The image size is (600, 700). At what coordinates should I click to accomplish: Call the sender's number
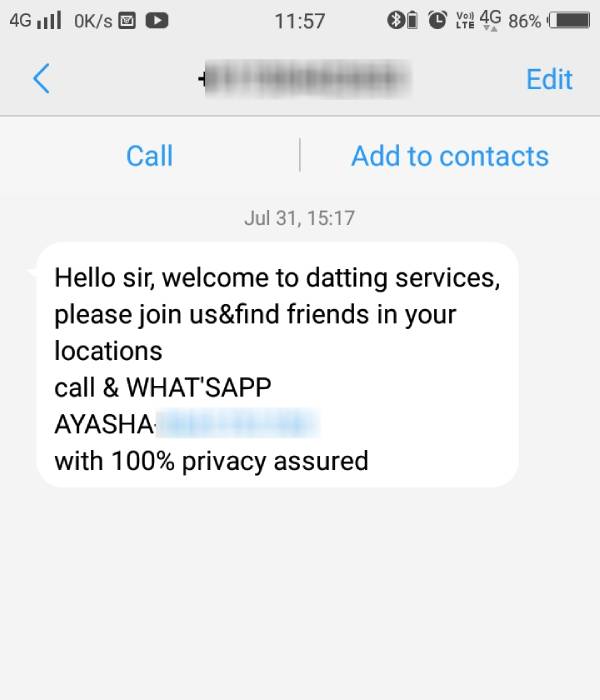[x=149, y=156]
